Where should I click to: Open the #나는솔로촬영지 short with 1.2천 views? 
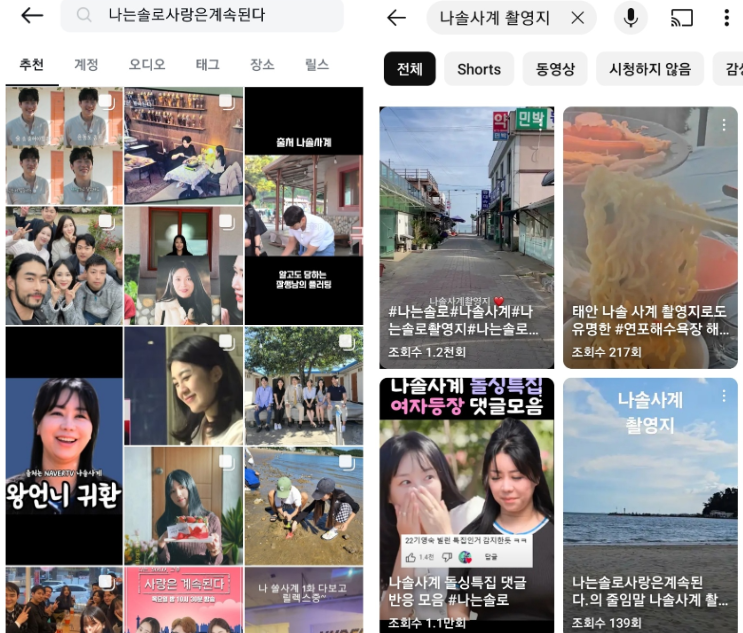pyautogui.click(x=466, y=238)
